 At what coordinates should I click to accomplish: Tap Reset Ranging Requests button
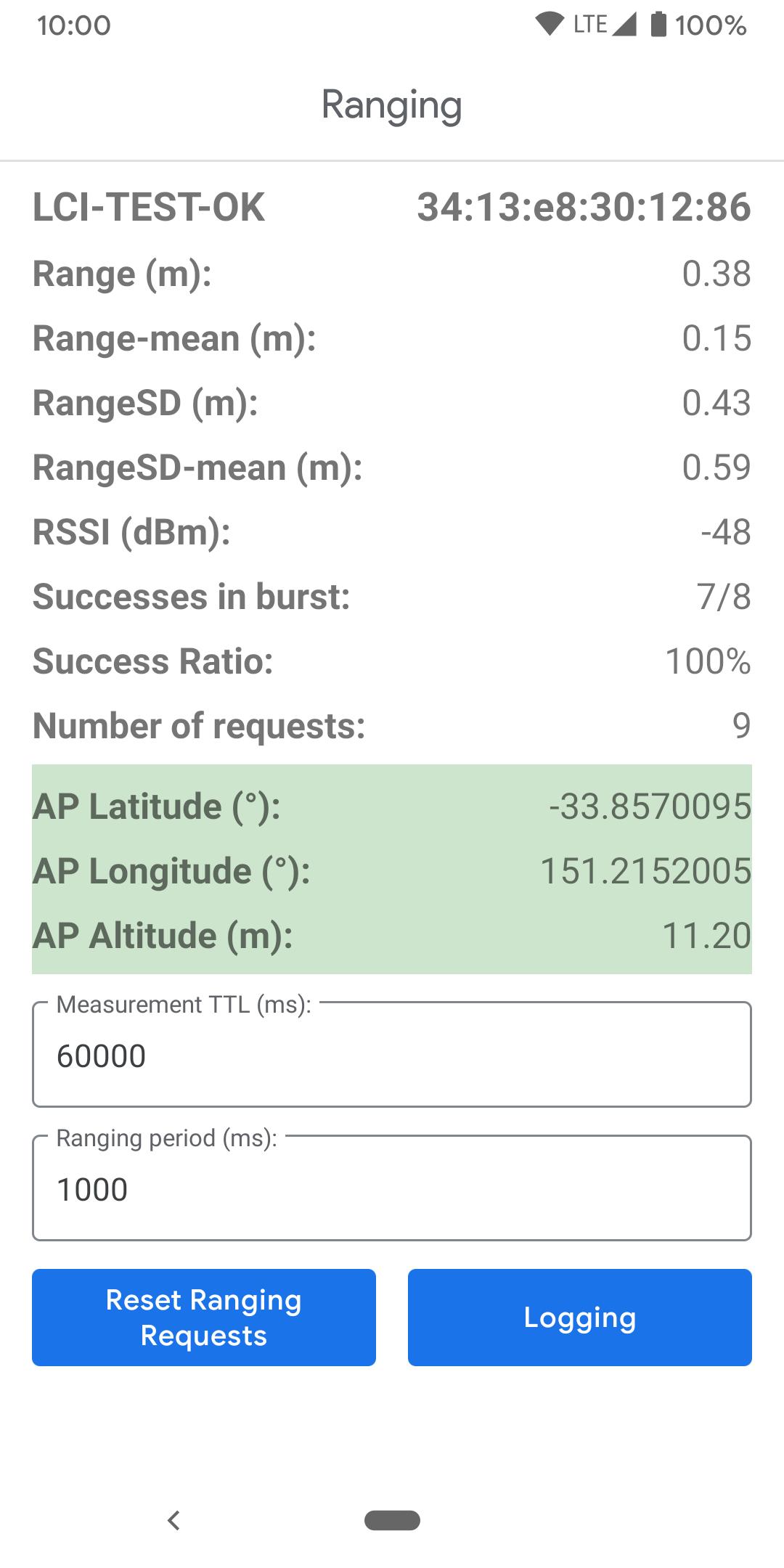point(204,1318)
